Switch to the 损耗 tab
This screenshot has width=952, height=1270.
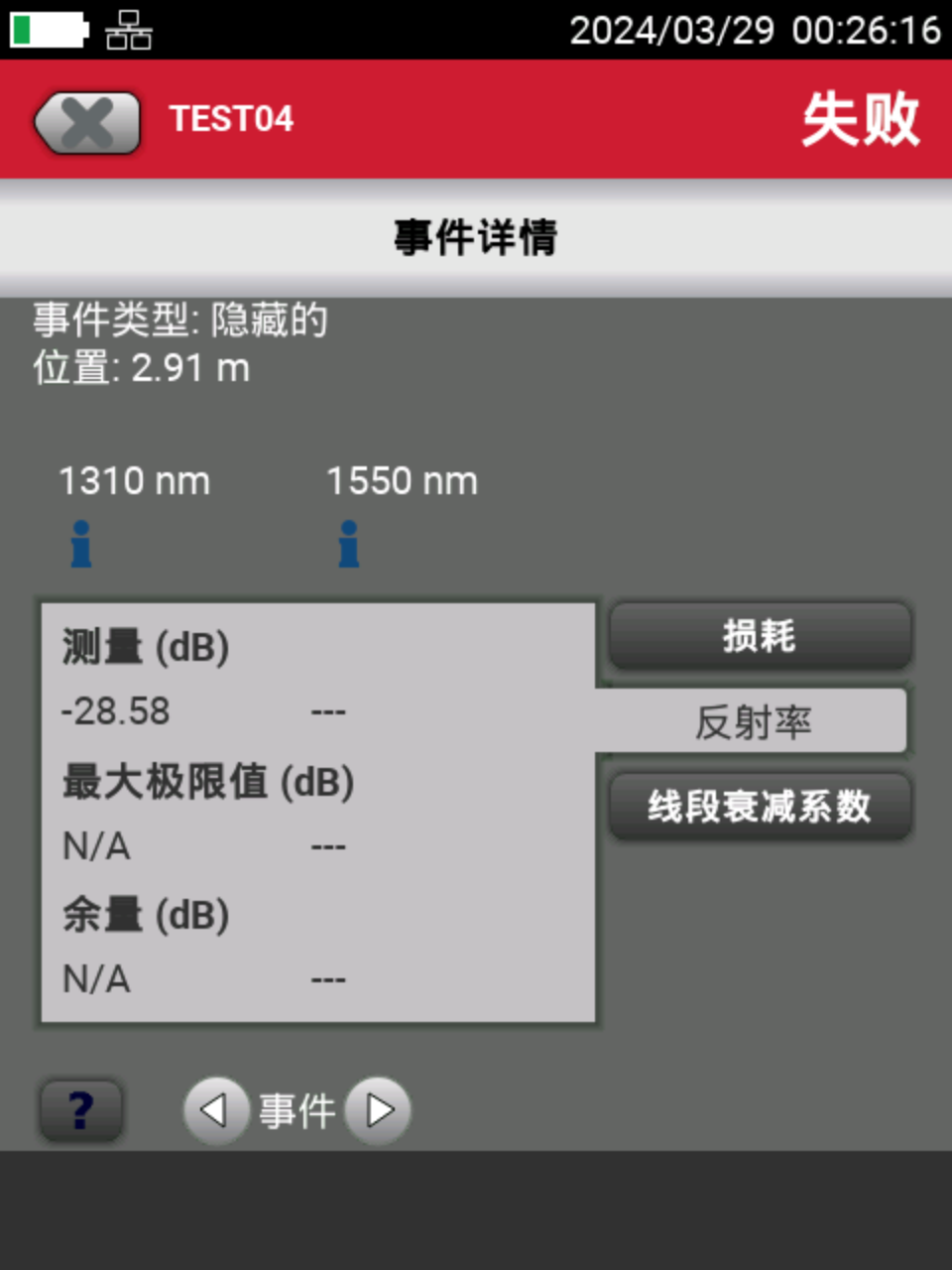point(759,636)
